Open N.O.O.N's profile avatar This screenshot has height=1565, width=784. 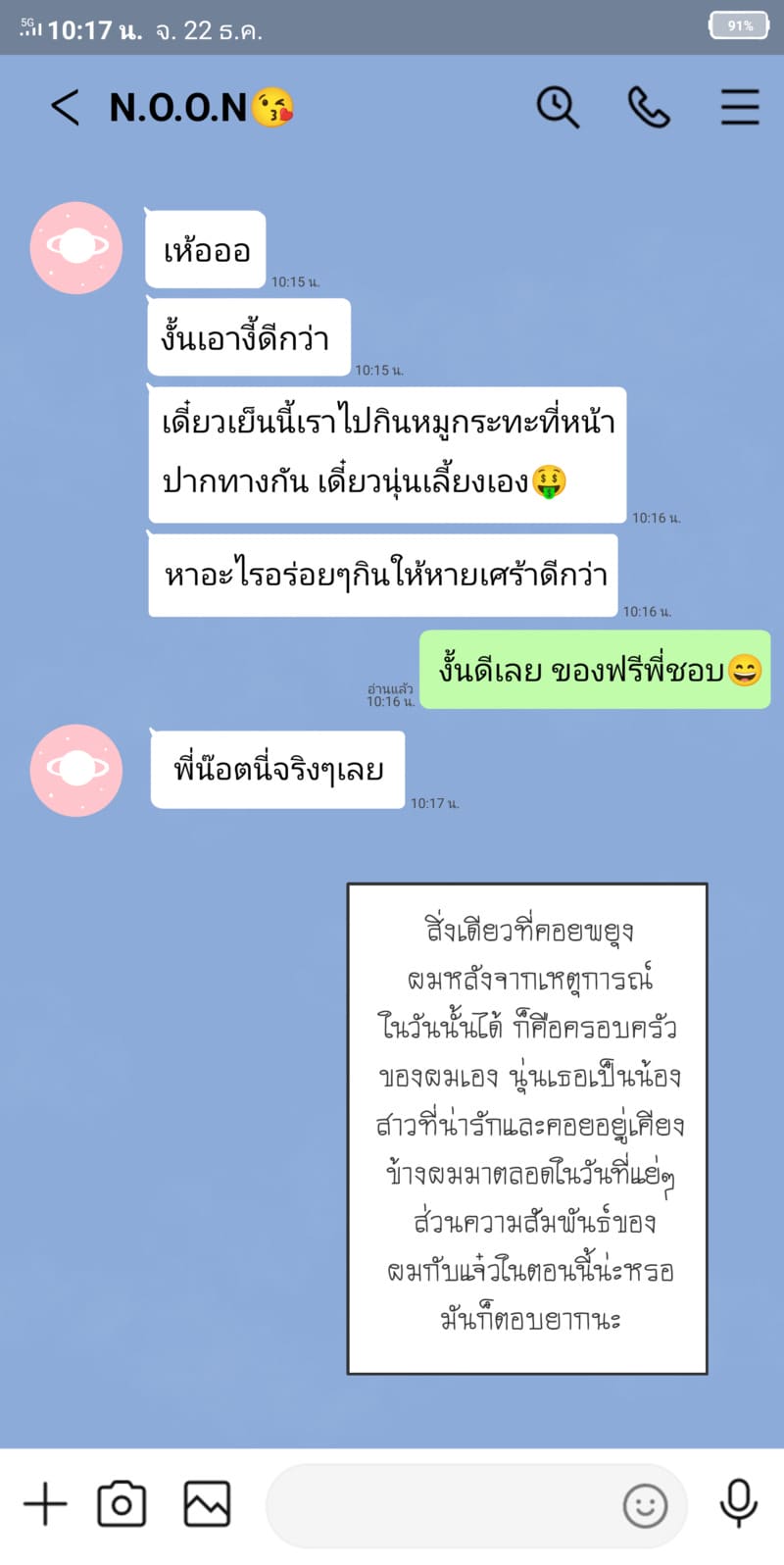pyautogui.click(x=75, y=248)
